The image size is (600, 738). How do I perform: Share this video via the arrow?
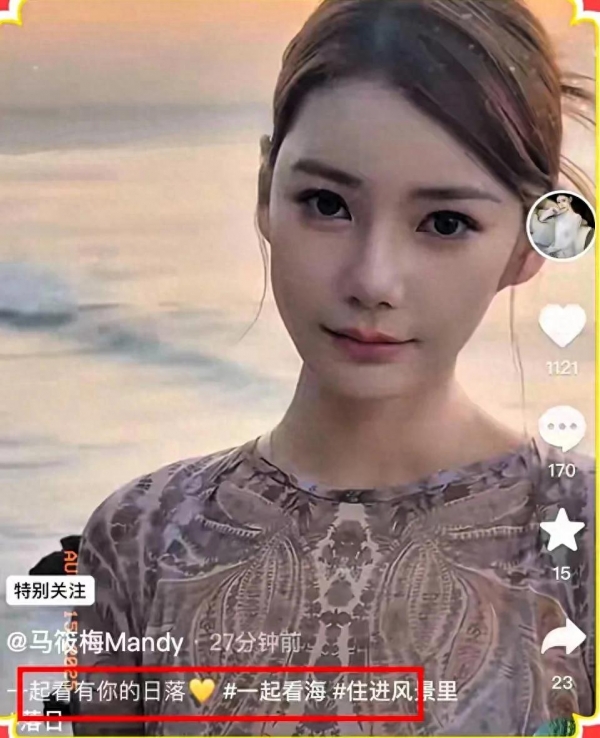(562, 637)
